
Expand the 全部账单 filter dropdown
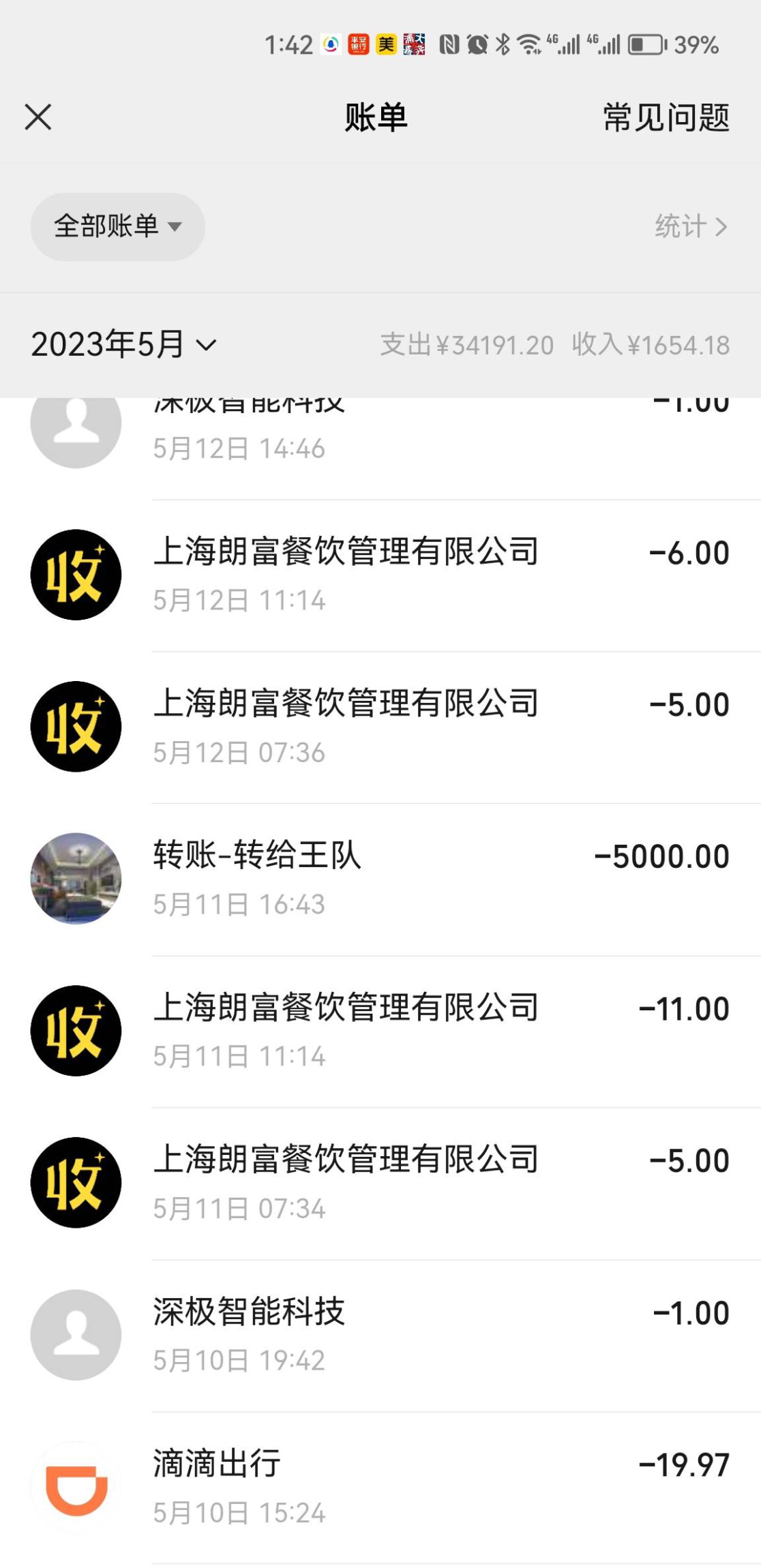(x=117, y=226)
